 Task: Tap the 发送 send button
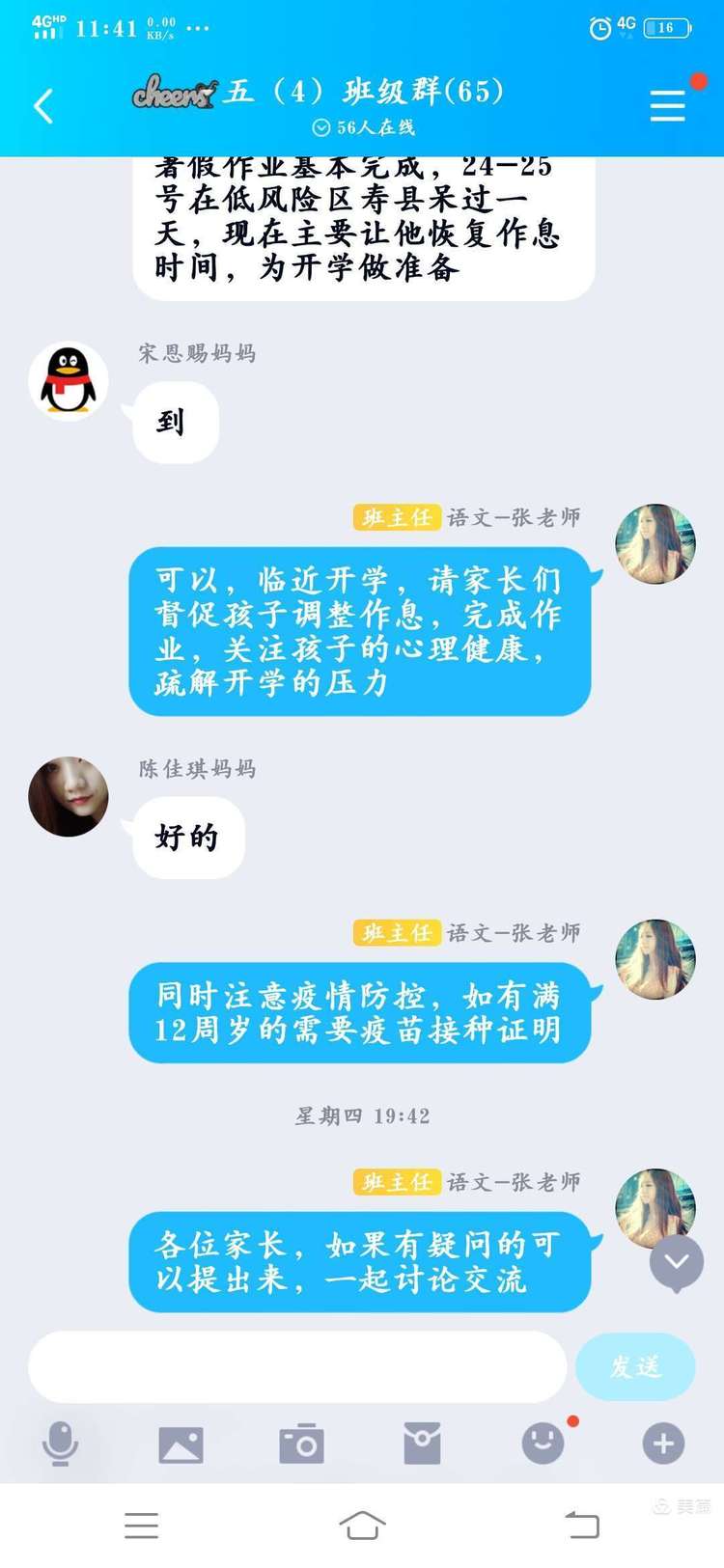635,1366
